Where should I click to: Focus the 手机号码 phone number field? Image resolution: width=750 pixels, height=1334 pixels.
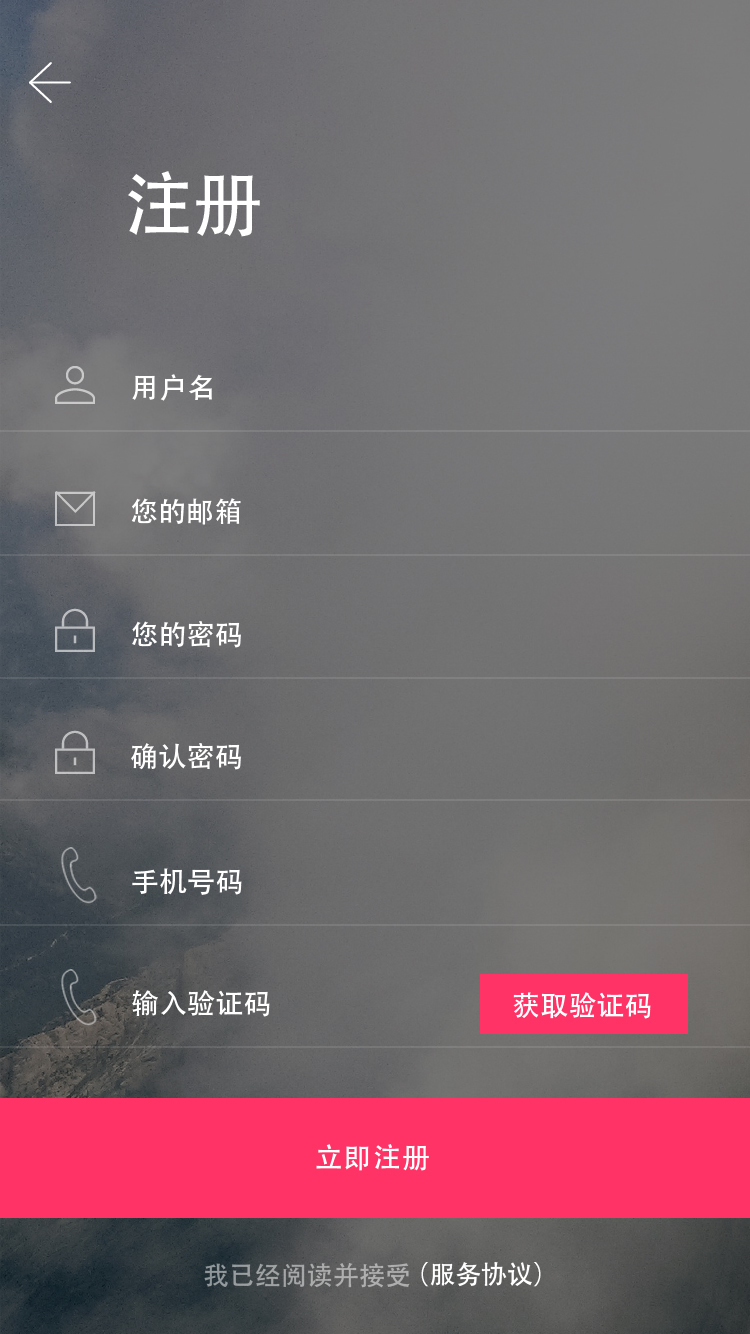pos(375,880)
